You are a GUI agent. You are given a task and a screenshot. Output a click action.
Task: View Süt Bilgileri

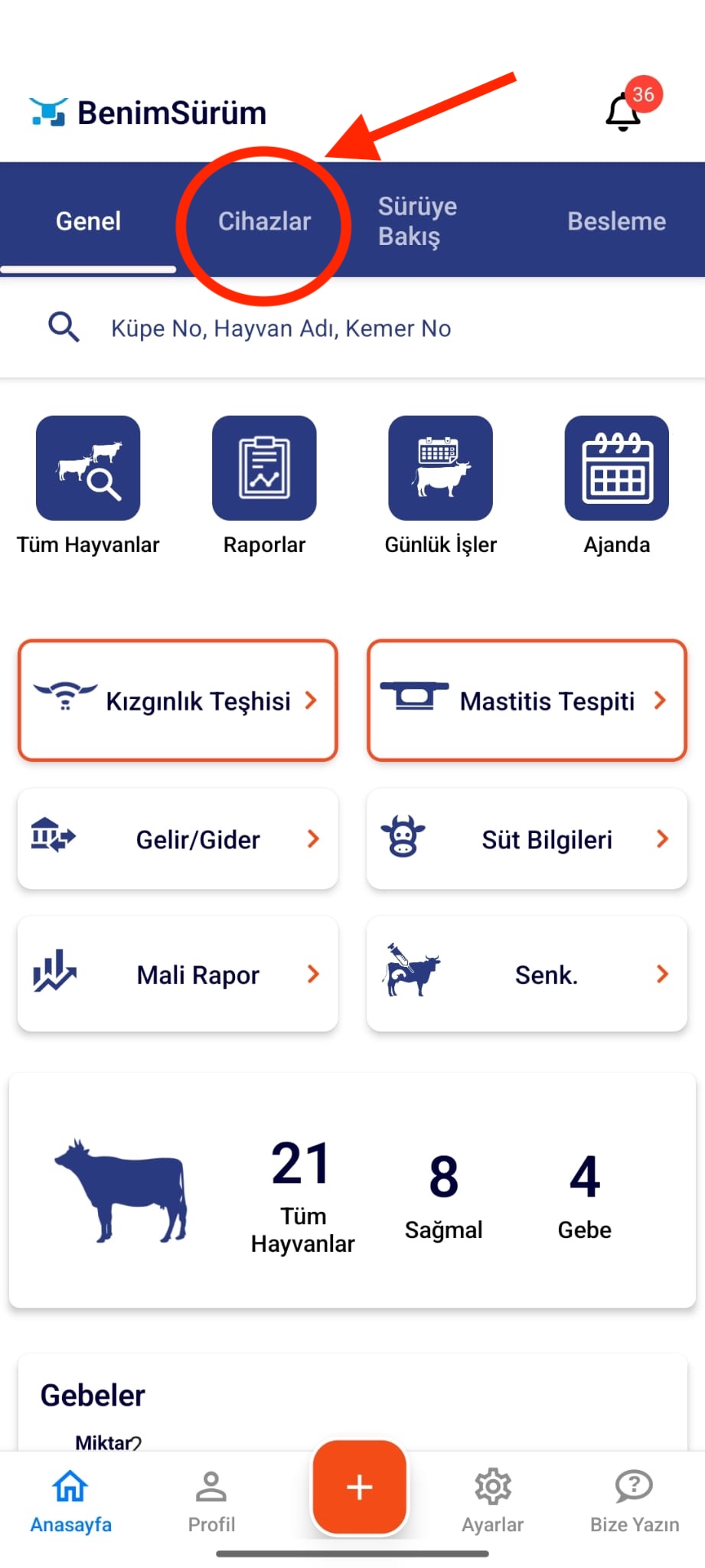[527, 839]
